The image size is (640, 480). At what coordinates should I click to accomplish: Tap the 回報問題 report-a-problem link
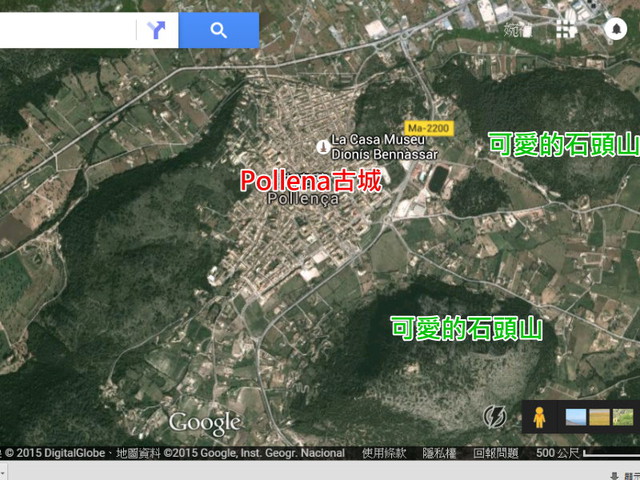pos(496,453)
